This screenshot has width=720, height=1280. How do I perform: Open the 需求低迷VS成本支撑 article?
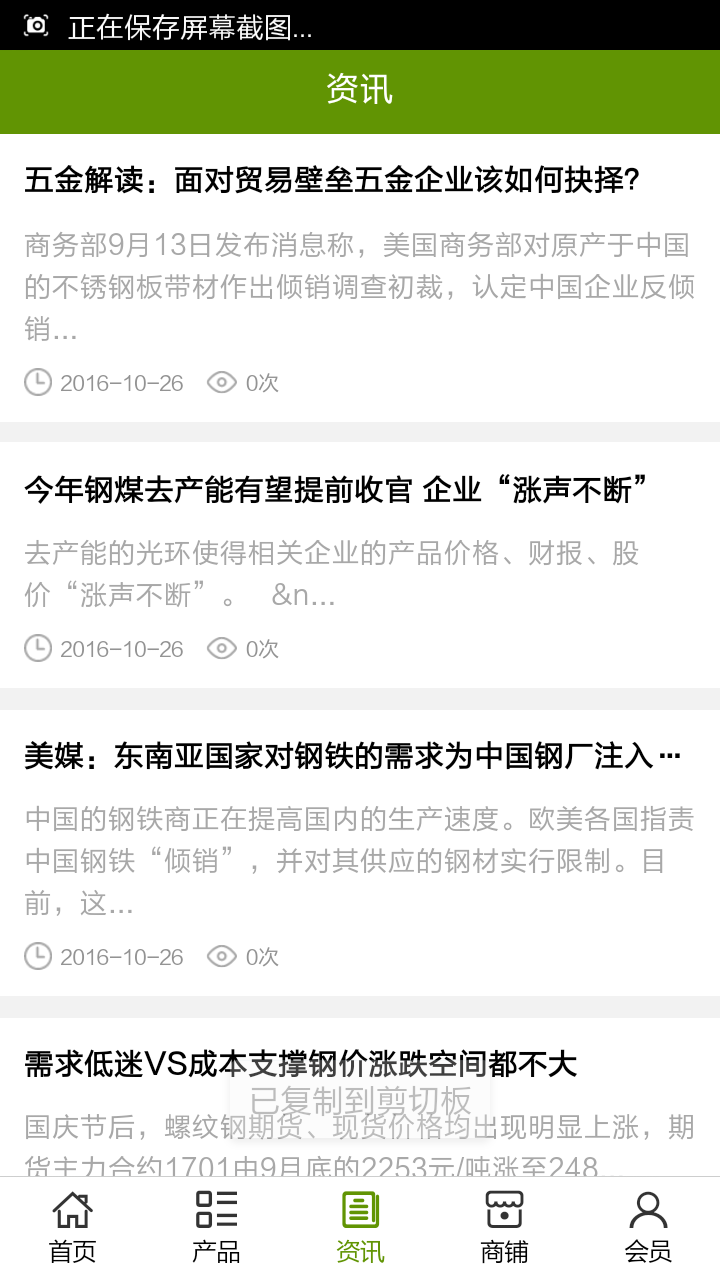[300, 1064]
